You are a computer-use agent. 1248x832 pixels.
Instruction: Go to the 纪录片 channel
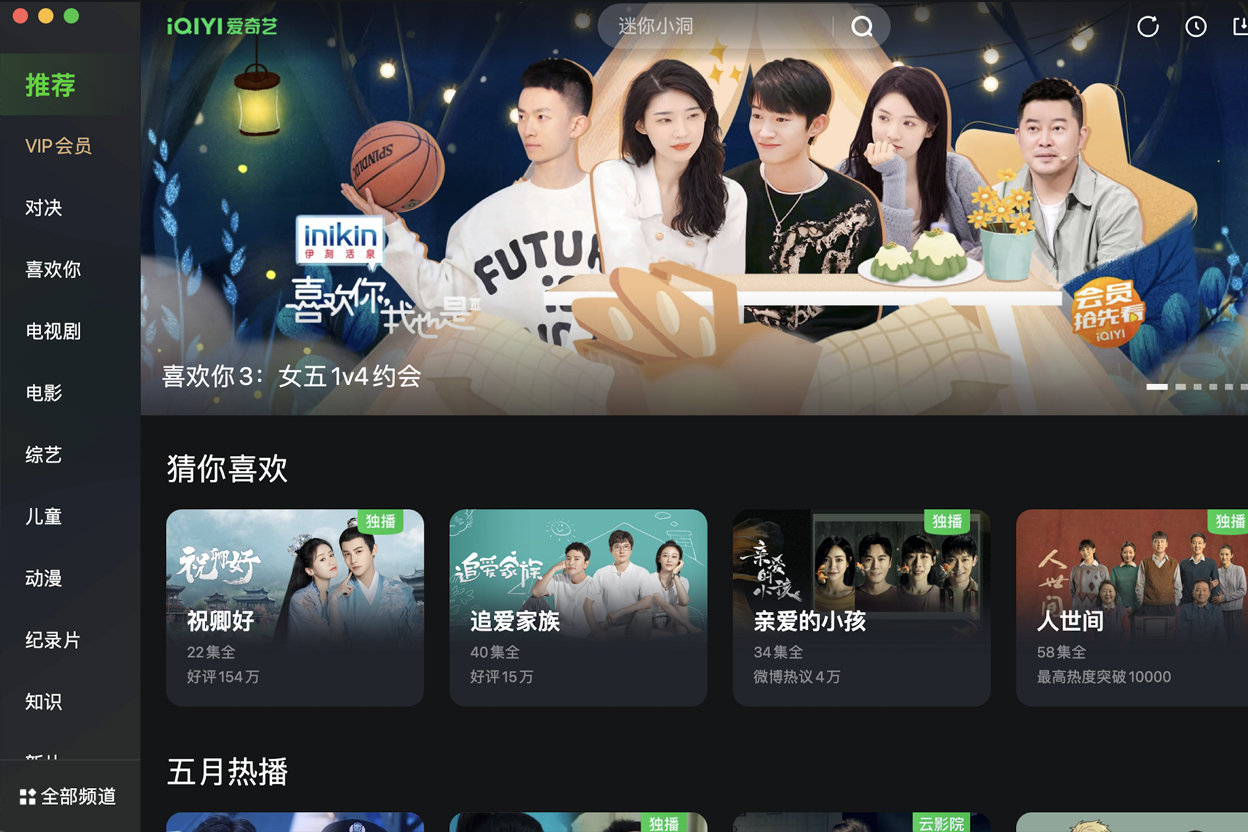click(x=53, y=640)
